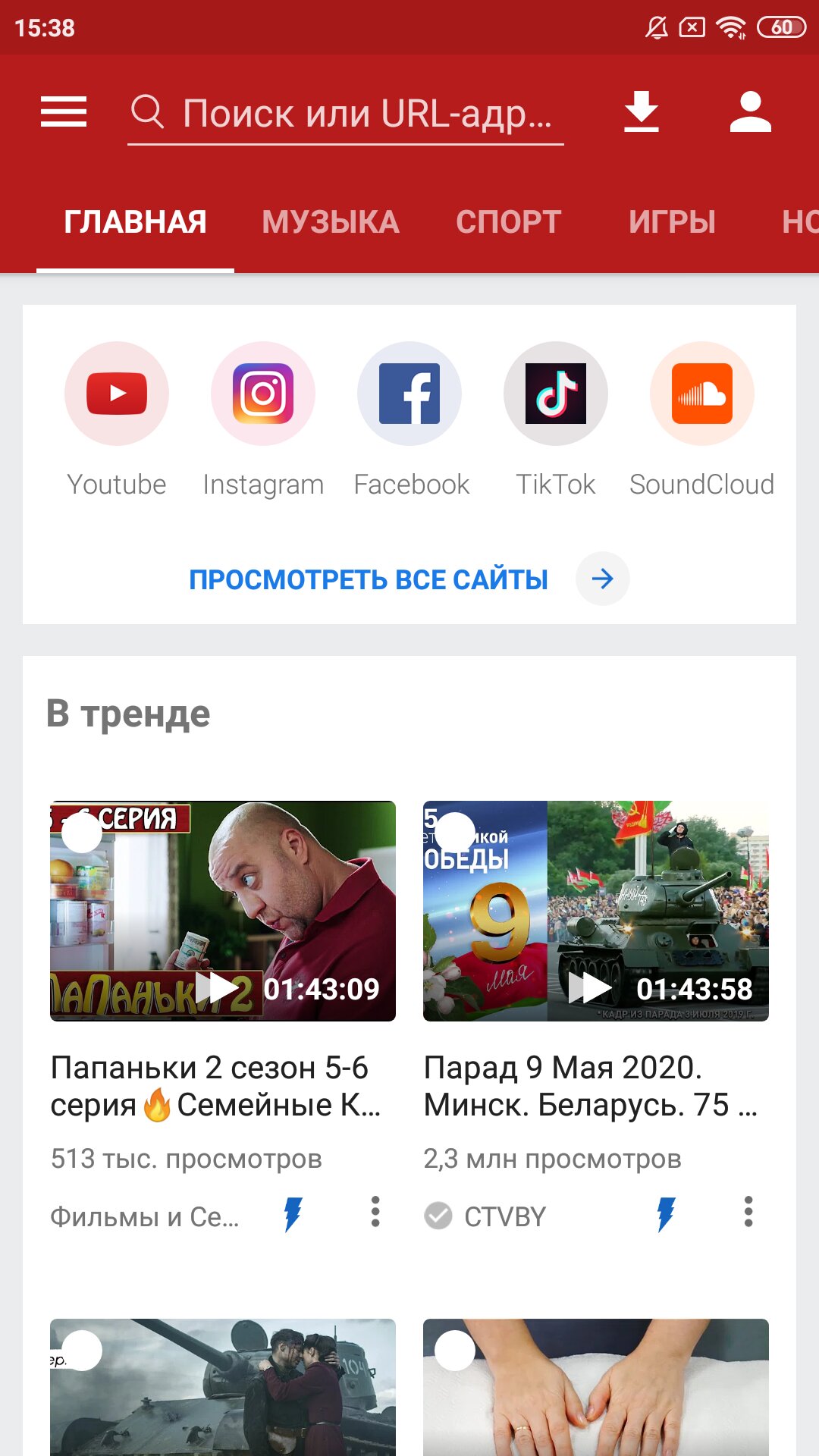Switch to the СПОРТ tab
Viewport: 819px width, 1456px height.
[509, 222]
